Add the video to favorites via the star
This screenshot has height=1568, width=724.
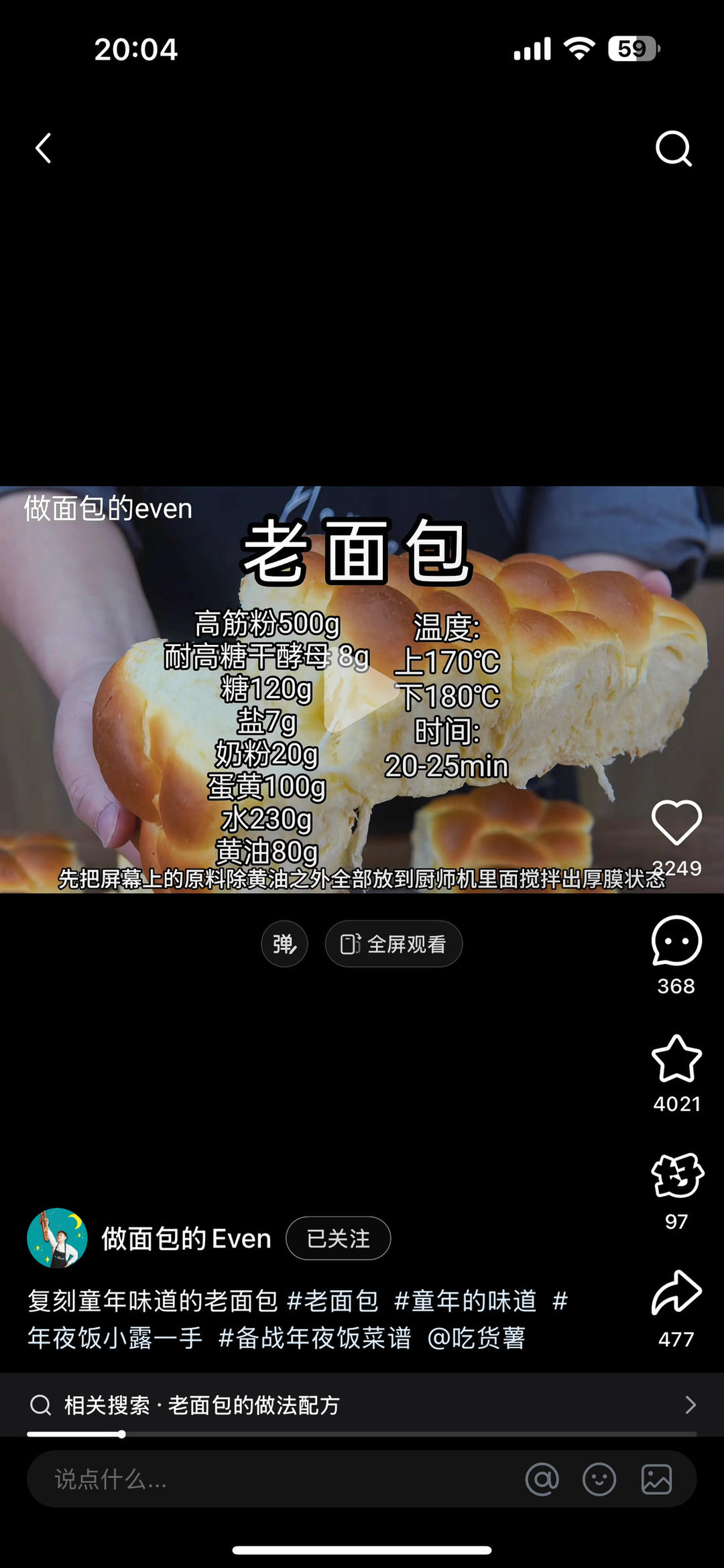(x=676, y=1059)
